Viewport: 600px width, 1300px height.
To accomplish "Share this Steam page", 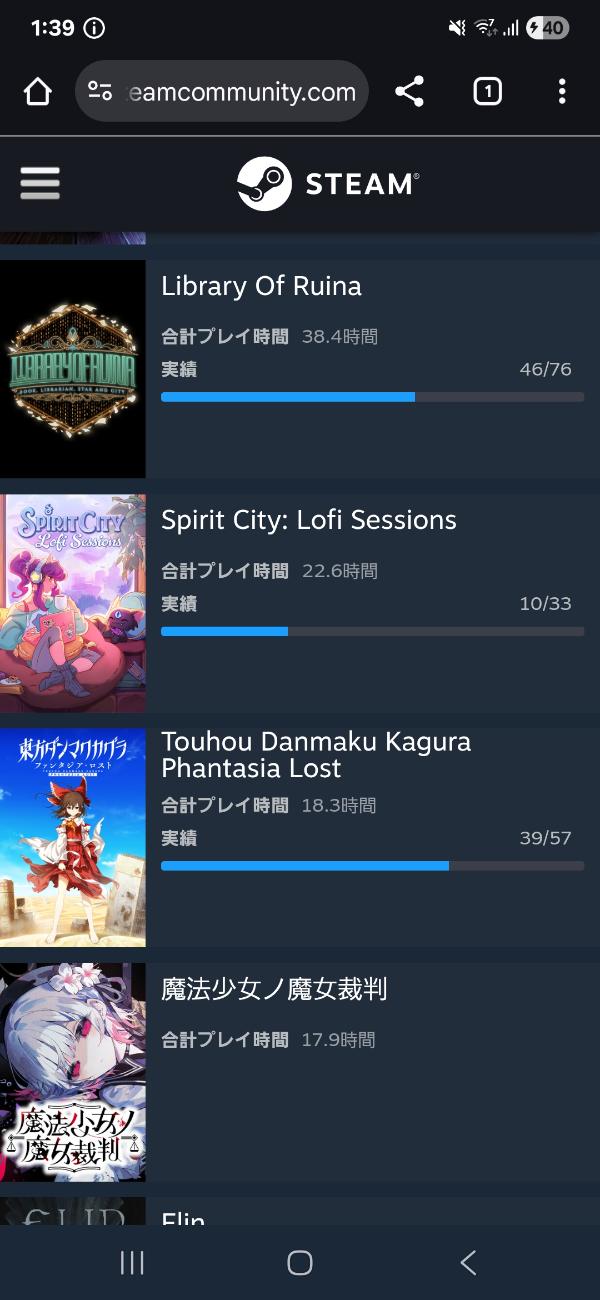I will (x=409, y=92).
